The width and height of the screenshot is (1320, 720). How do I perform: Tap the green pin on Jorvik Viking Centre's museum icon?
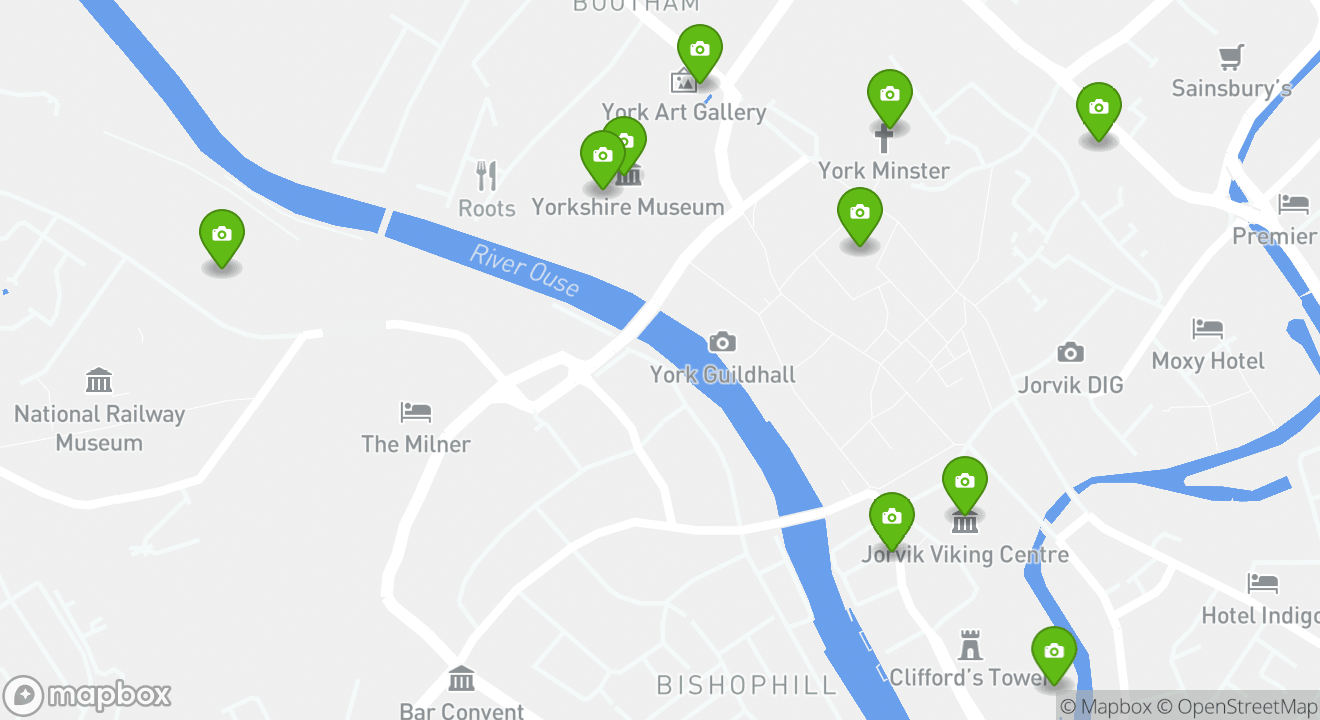964,482
